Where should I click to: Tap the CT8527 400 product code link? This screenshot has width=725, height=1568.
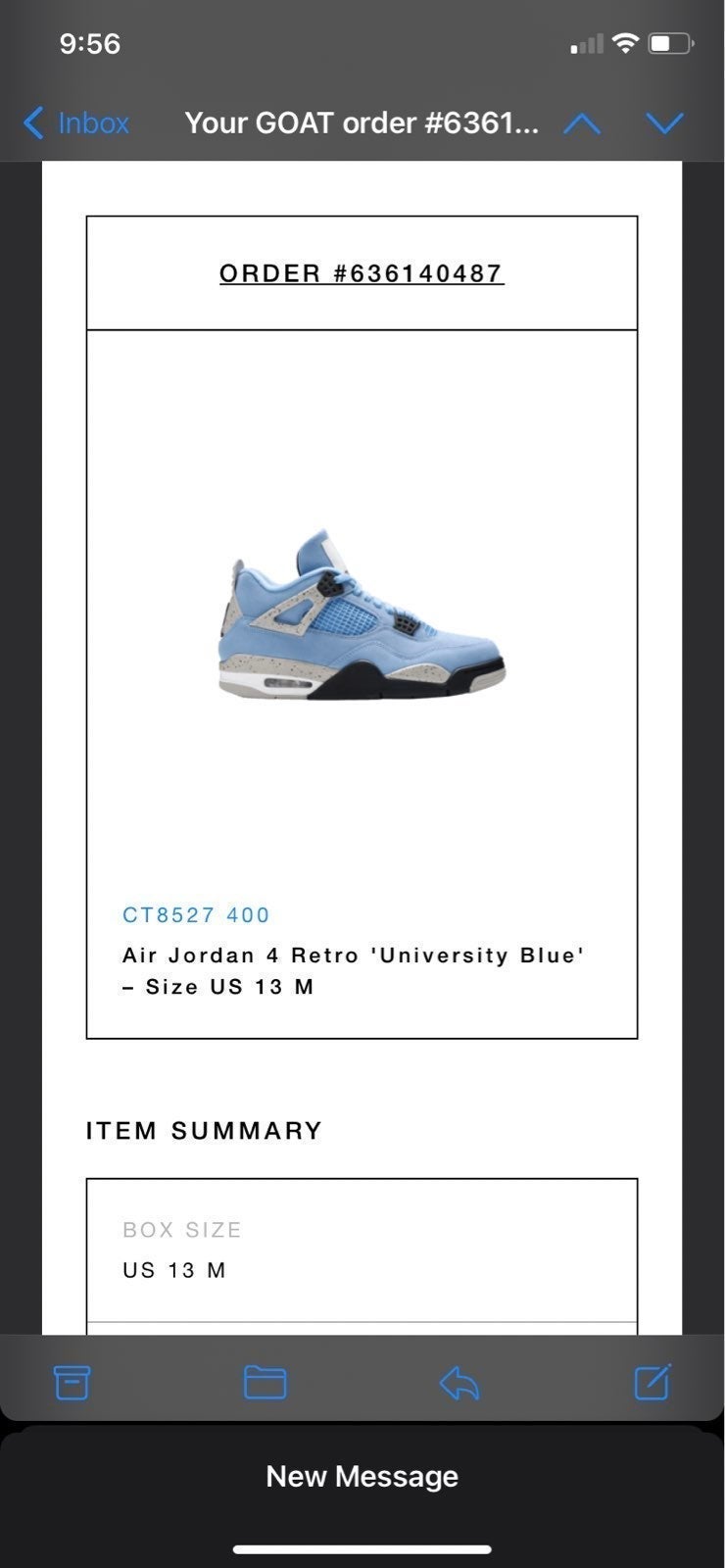(196, 915)
